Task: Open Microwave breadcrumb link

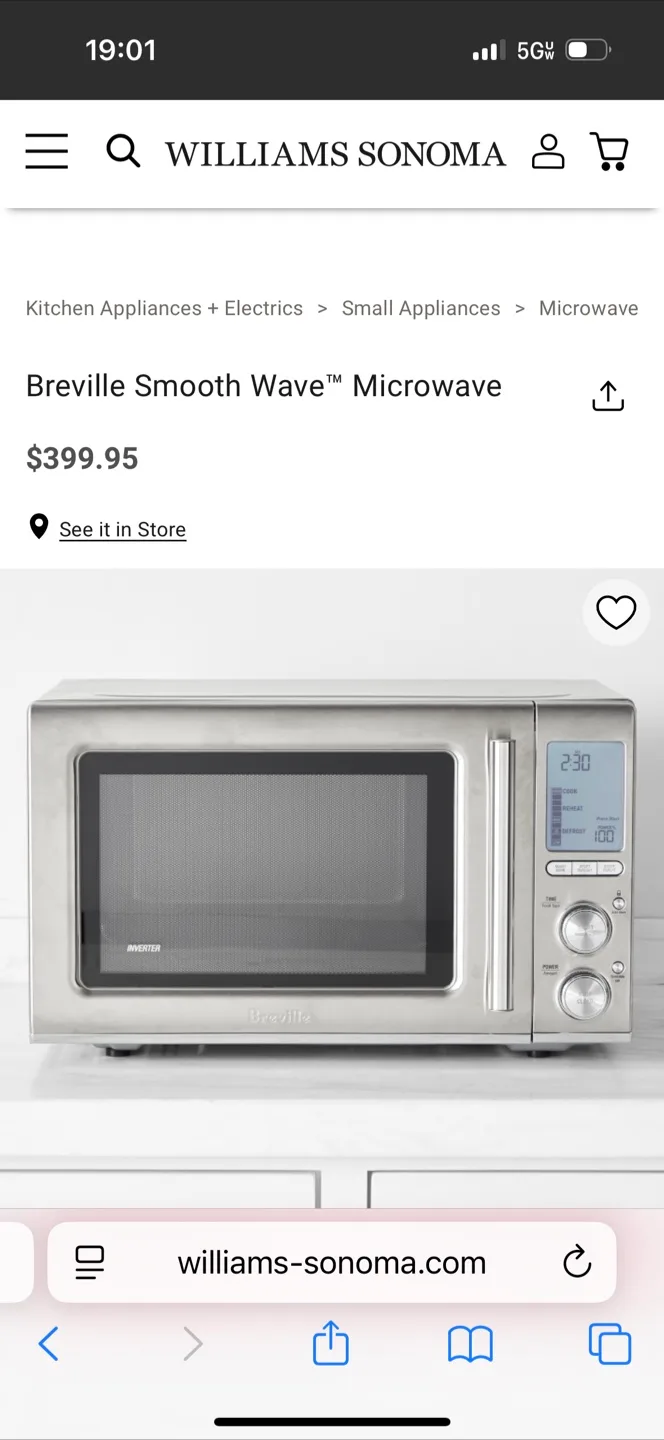Action: pyautogui.click(x=588, y=308)
